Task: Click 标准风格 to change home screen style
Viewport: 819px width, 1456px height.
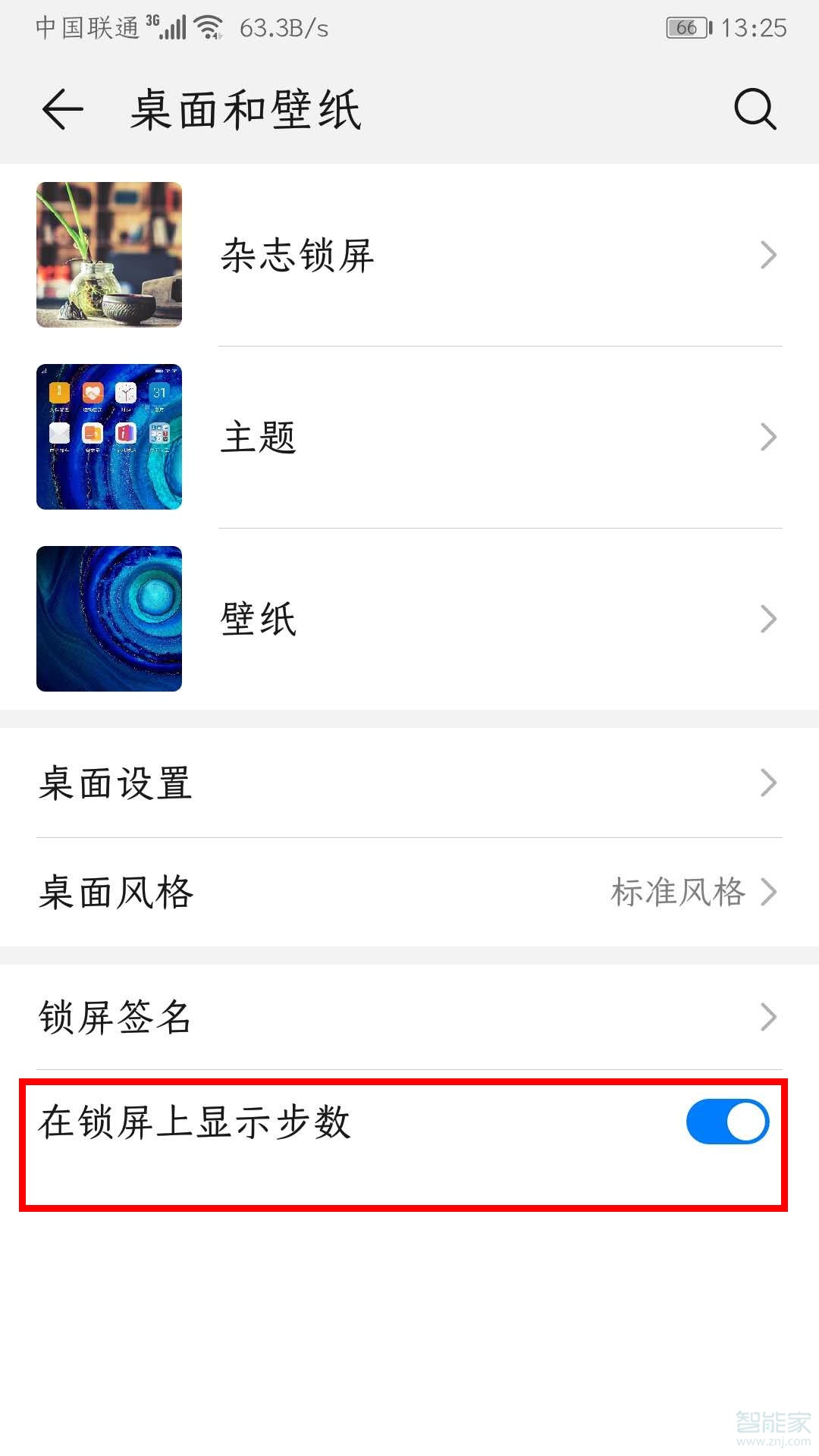Action: pyautogui.click(x=677, y=893)
